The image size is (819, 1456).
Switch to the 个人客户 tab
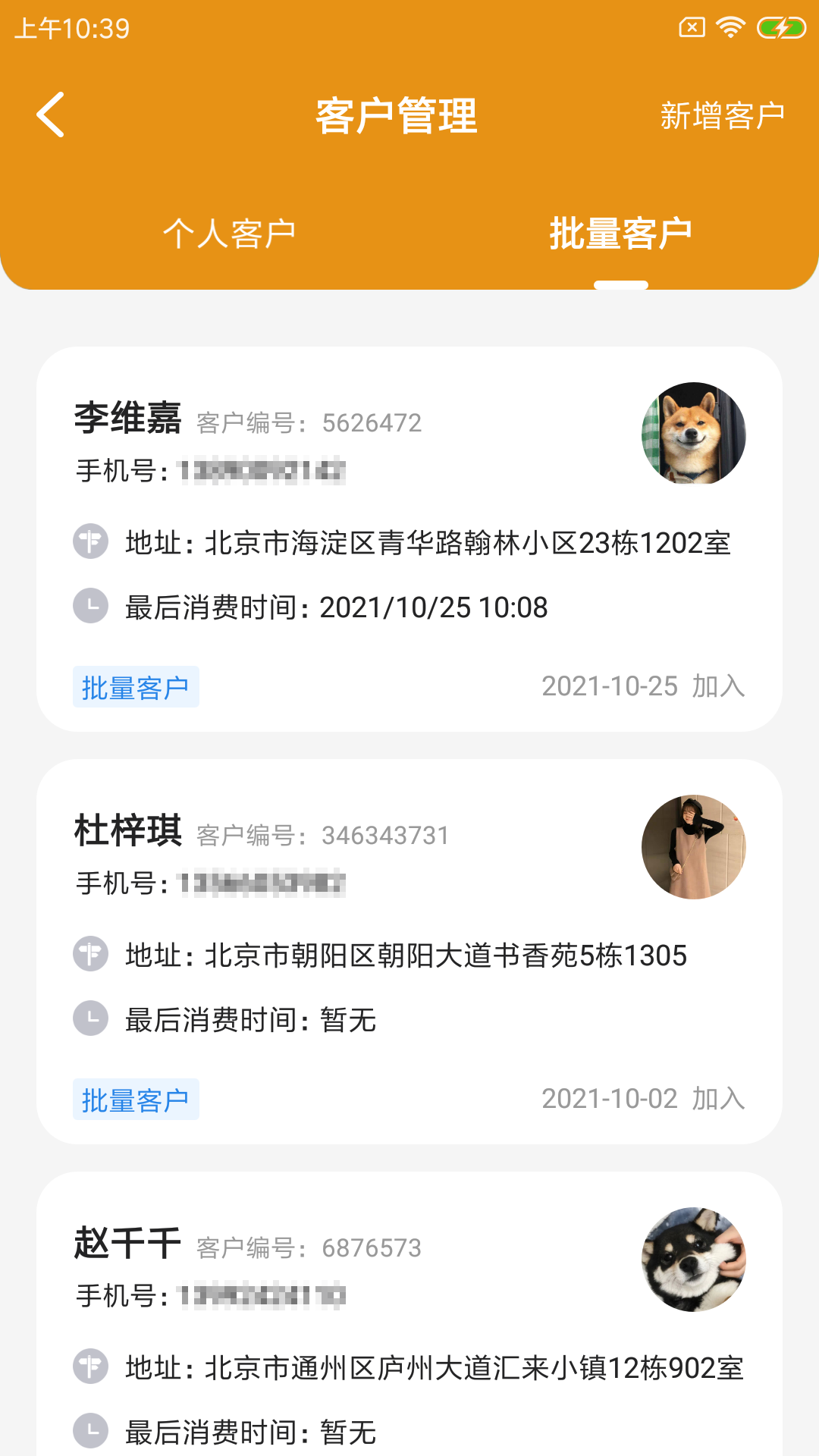pos(229,234)
